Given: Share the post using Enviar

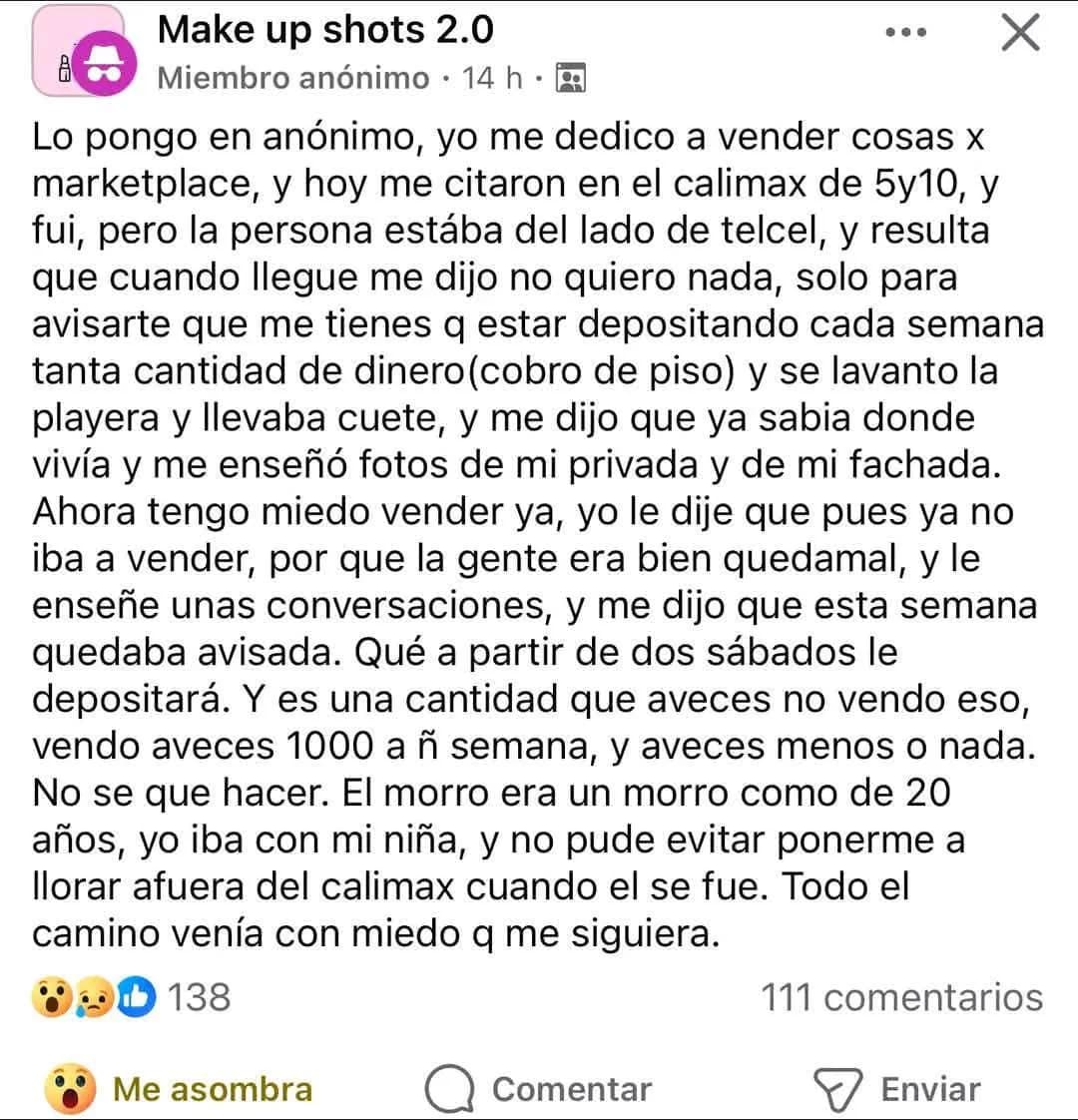Looking at the screenshot, I should point(898,1088).
